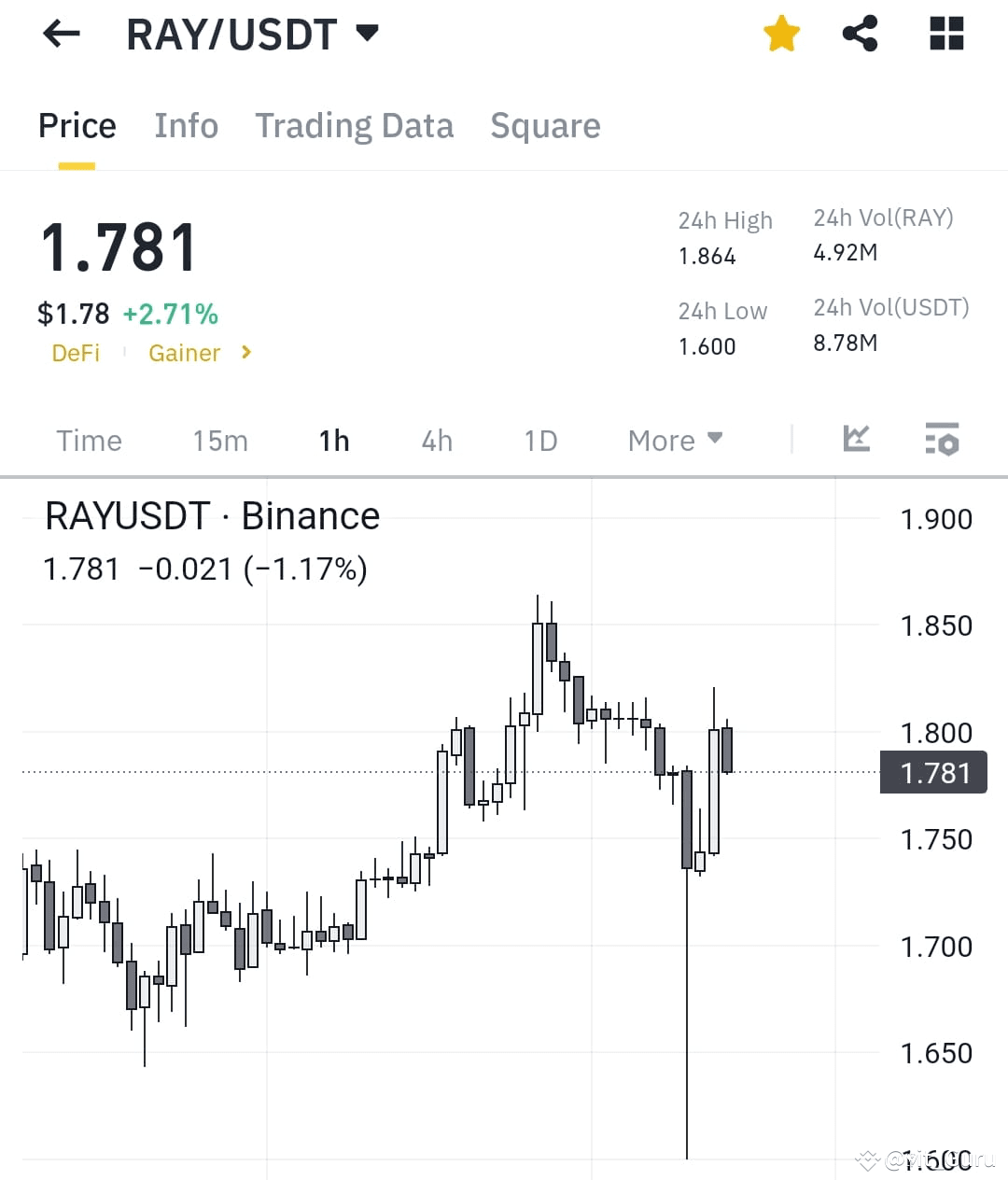
Task: Tap the DeFi category tag
Action: [x=76, y=353]
